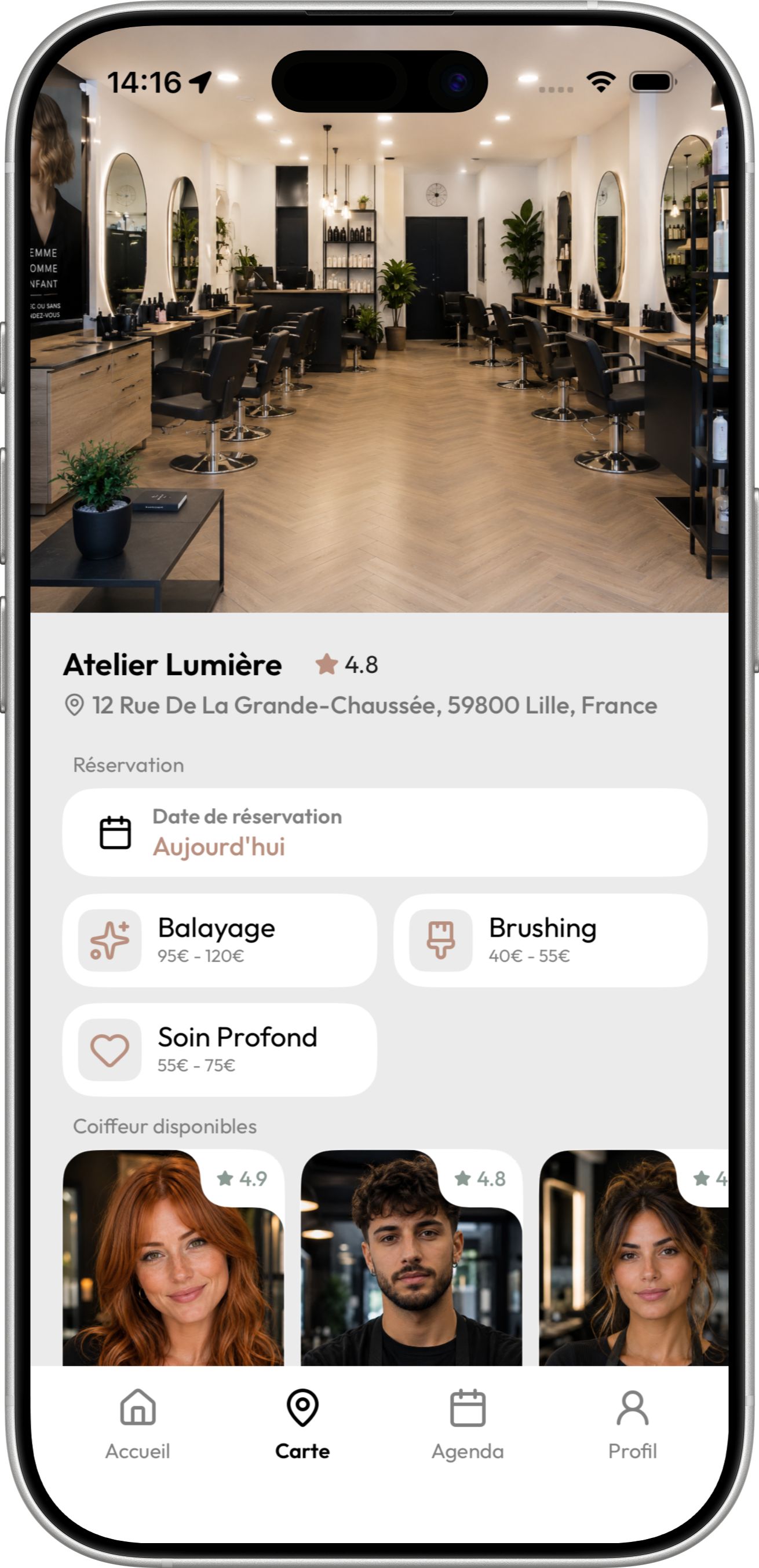Go to the Accueil tab
Screen dimensions: 759x1568
pos(138,1424)
